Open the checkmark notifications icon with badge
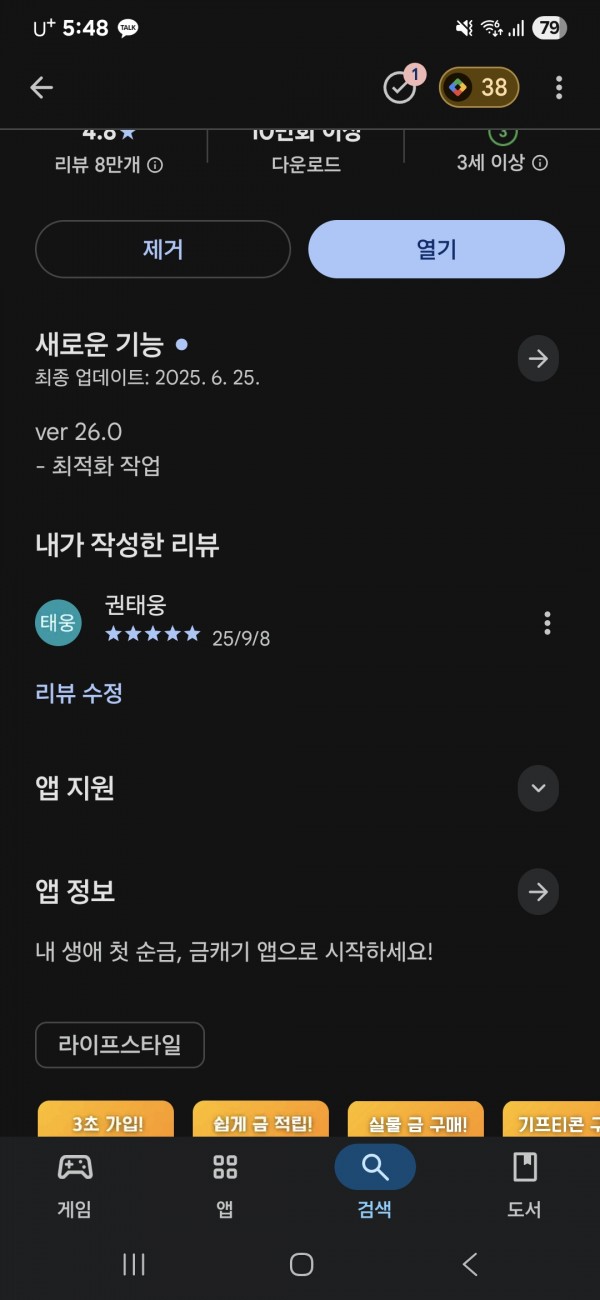Screen dimensions: 600x1300 tap(402, 86)
